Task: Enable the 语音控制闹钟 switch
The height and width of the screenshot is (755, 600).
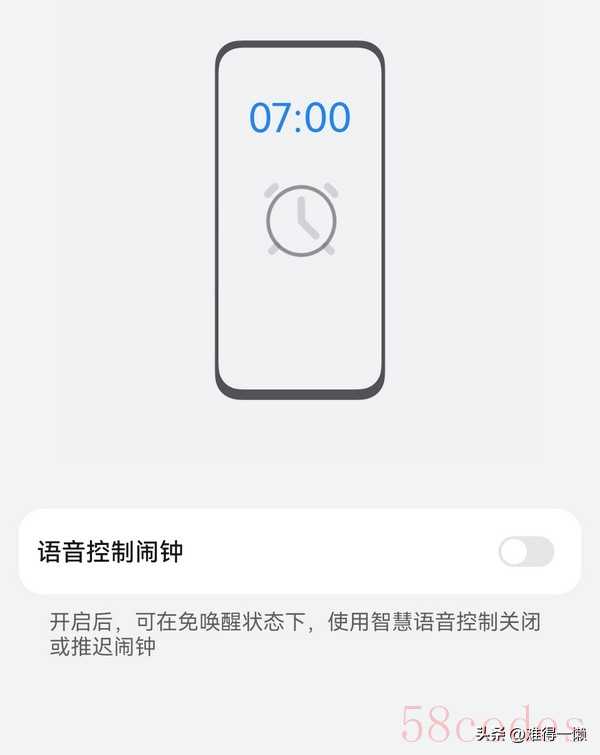Action: 525,551
